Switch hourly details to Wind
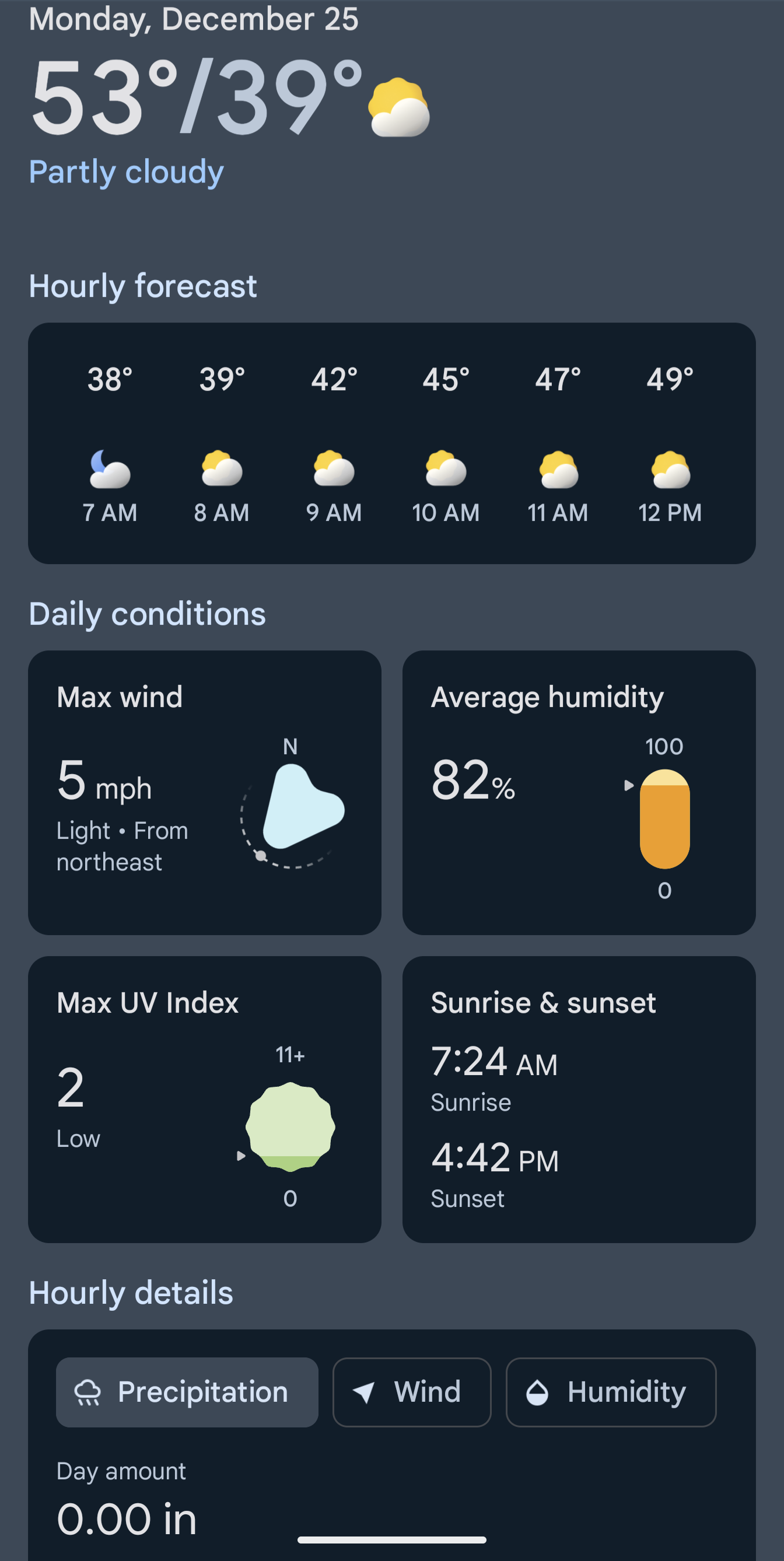Viewport: 784px width, 1561px height. [x=411, y=1392]
